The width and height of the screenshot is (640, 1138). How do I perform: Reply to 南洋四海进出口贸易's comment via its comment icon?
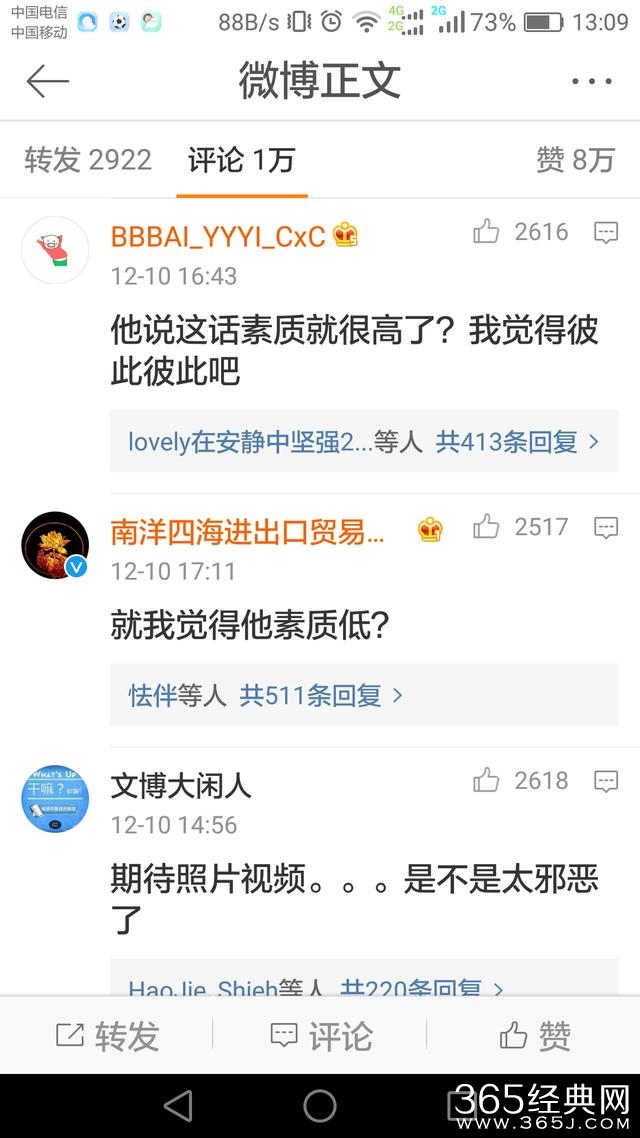click(606, 527)
